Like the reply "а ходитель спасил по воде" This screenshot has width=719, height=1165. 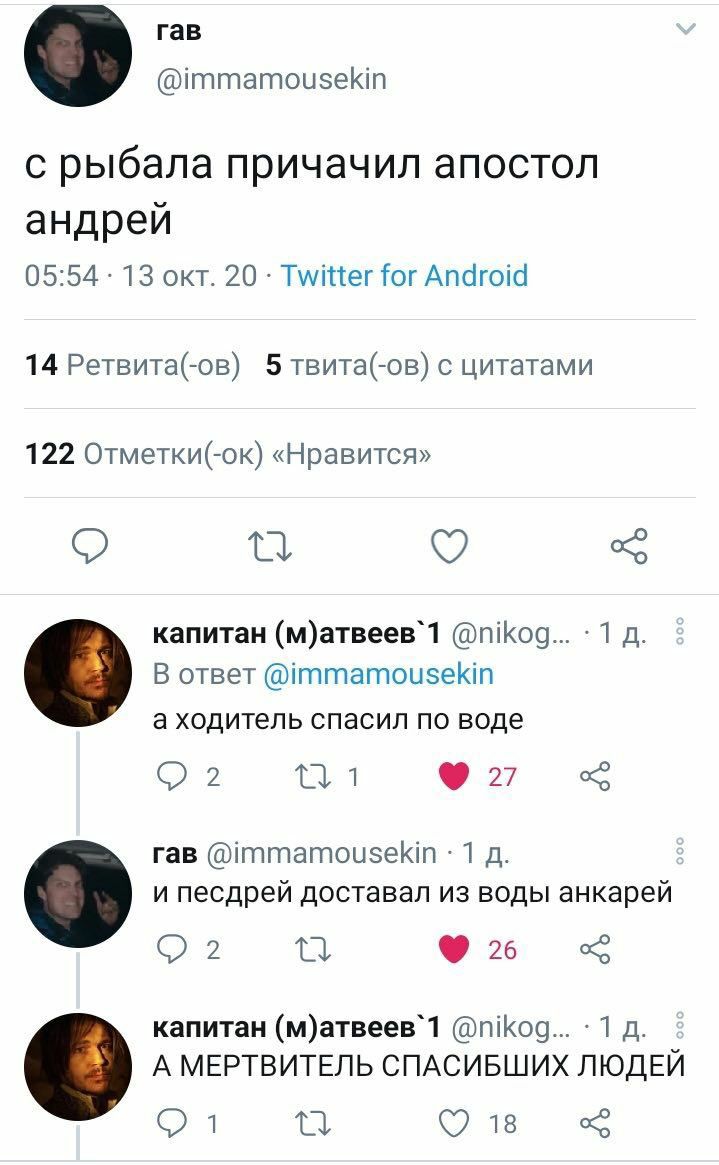pos(454,775)
